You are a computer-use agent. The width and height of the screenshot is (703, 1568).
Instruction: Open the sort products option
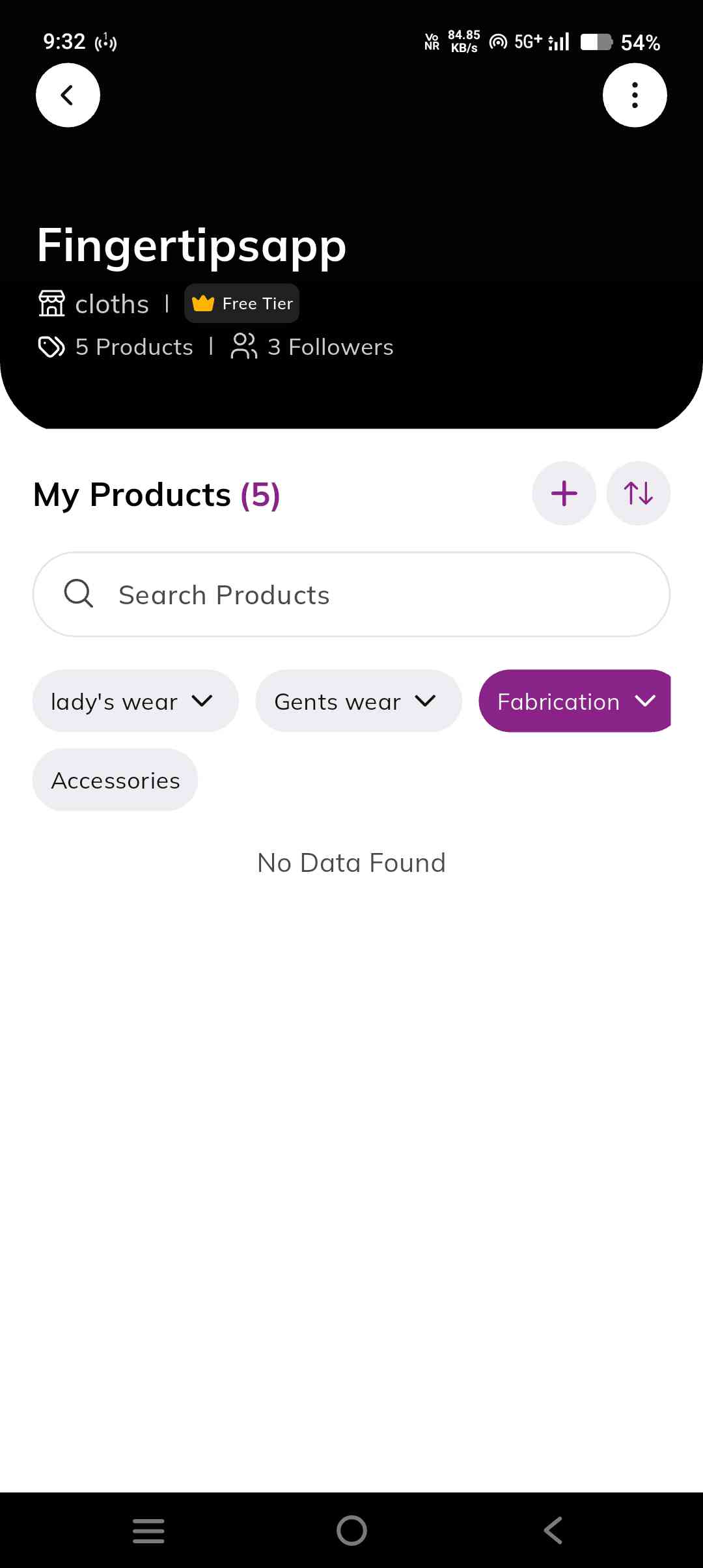tap(638, 494)
